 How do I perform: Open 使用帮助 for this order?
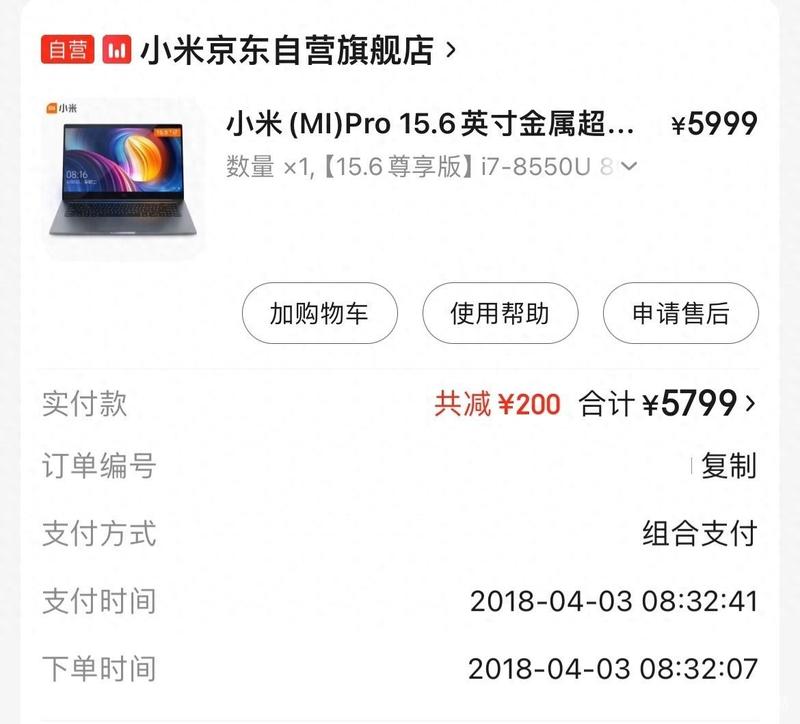499,314
